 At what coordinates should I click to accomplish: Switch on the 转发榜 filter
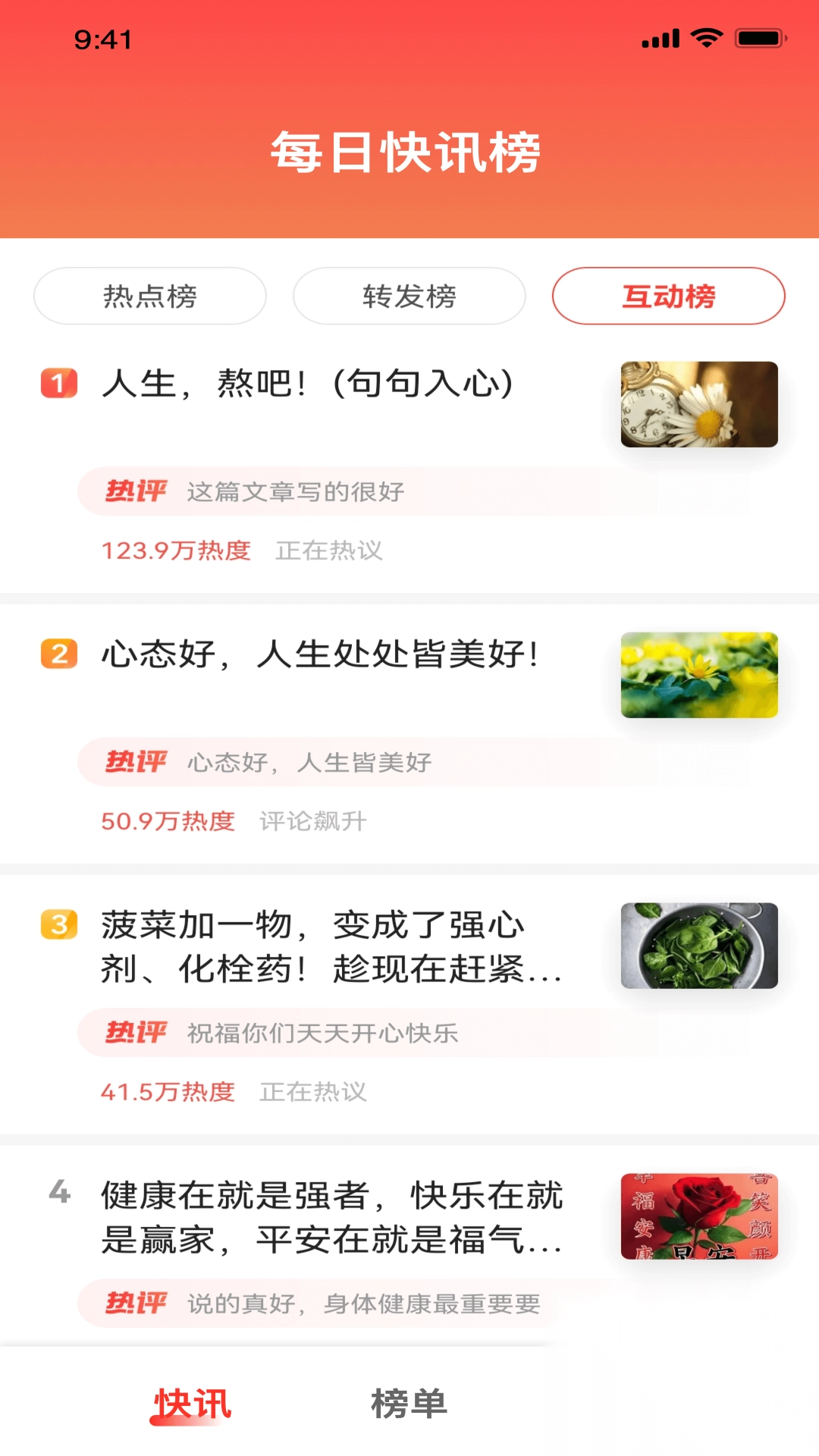[409, 297]
